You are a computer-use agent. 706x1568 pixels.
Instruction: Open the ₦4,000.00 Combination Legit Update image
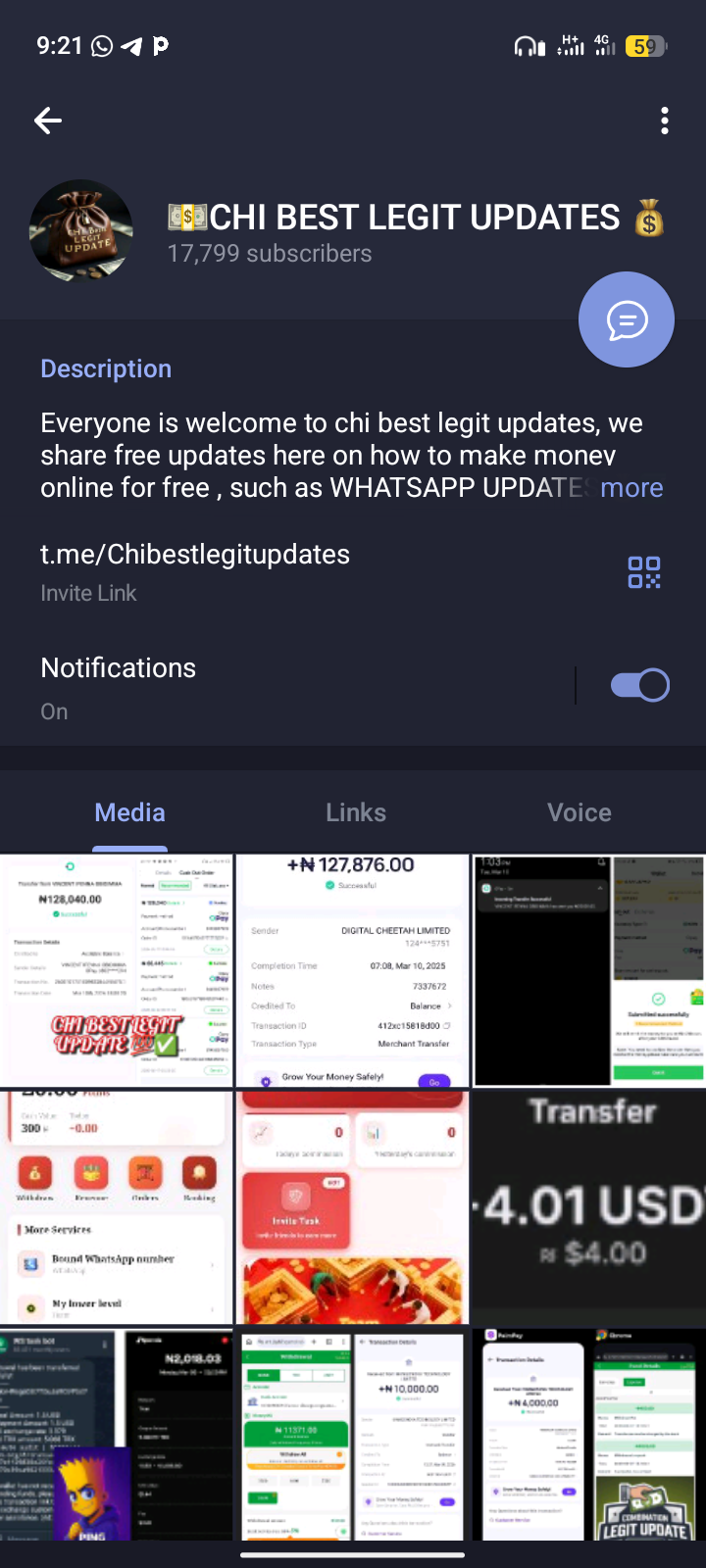(588, 1436)
